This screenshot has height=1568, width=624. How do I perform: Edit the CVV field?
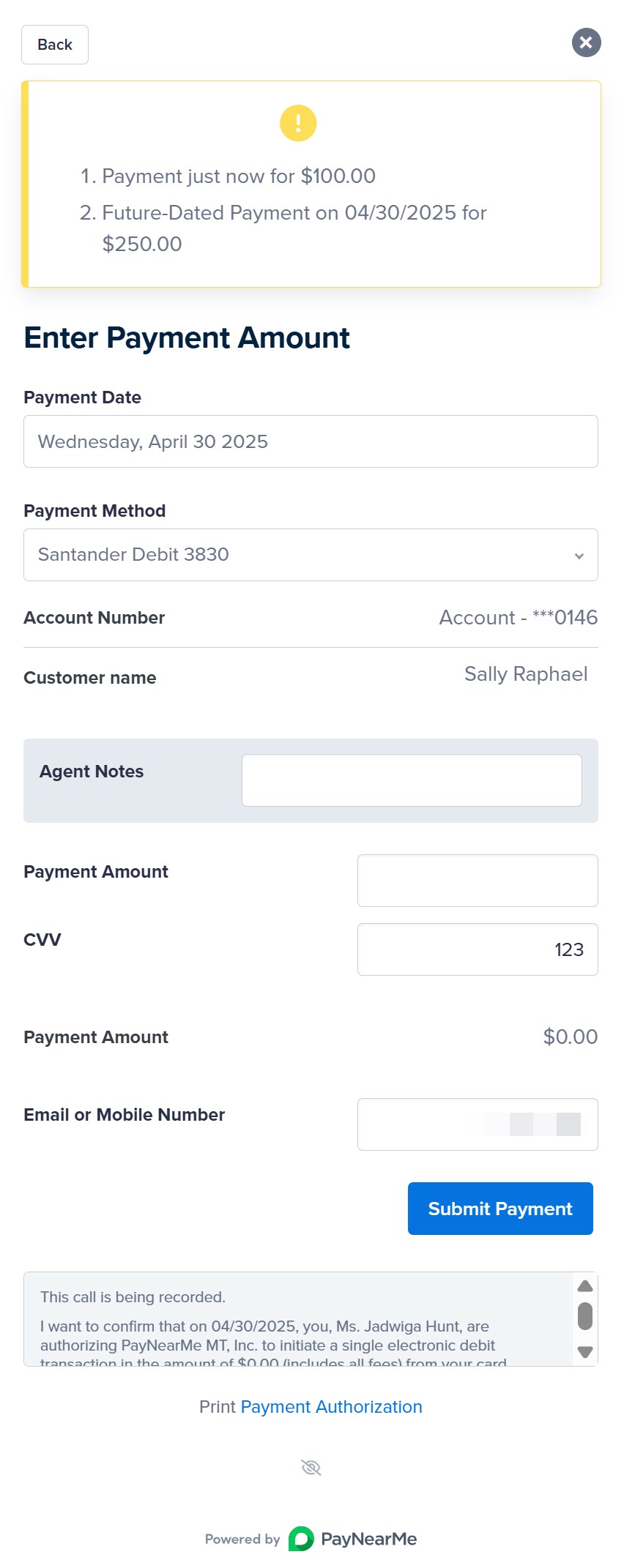coord(478,949)
